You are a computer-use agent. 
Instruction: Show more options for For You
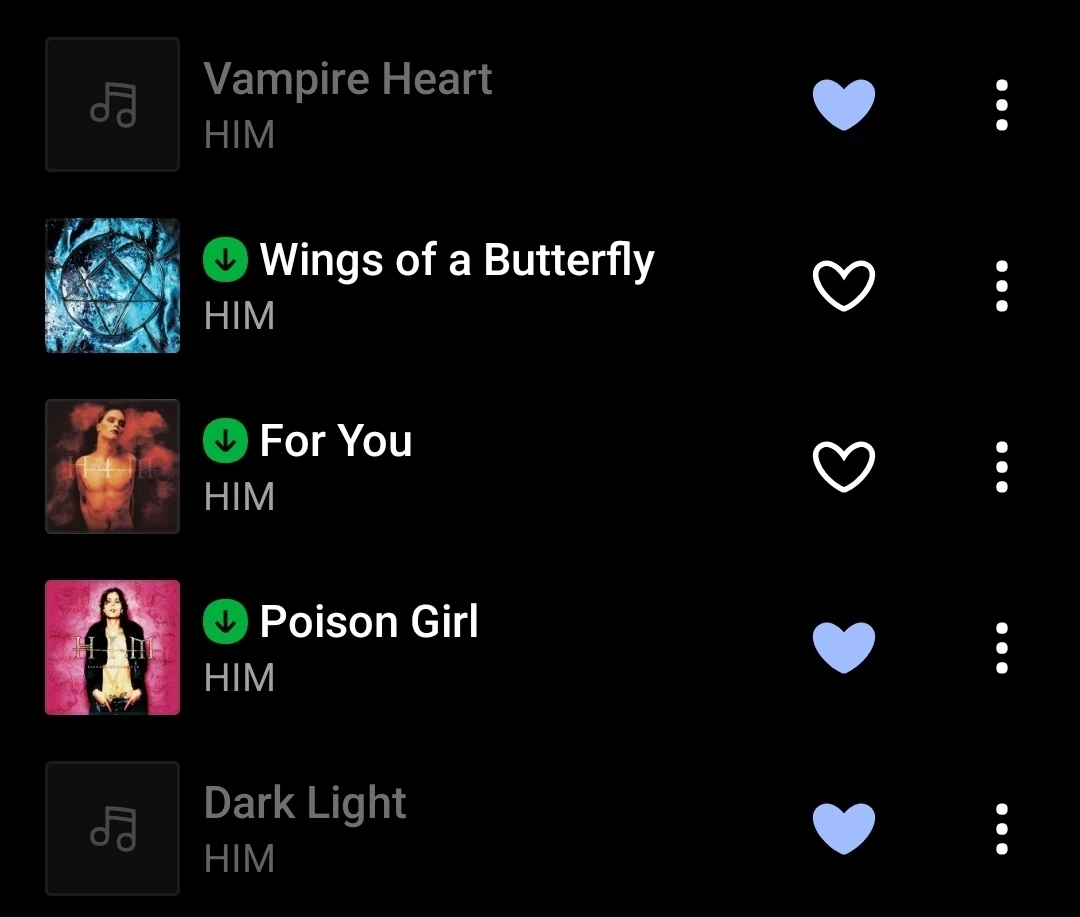coord(1001,467)
